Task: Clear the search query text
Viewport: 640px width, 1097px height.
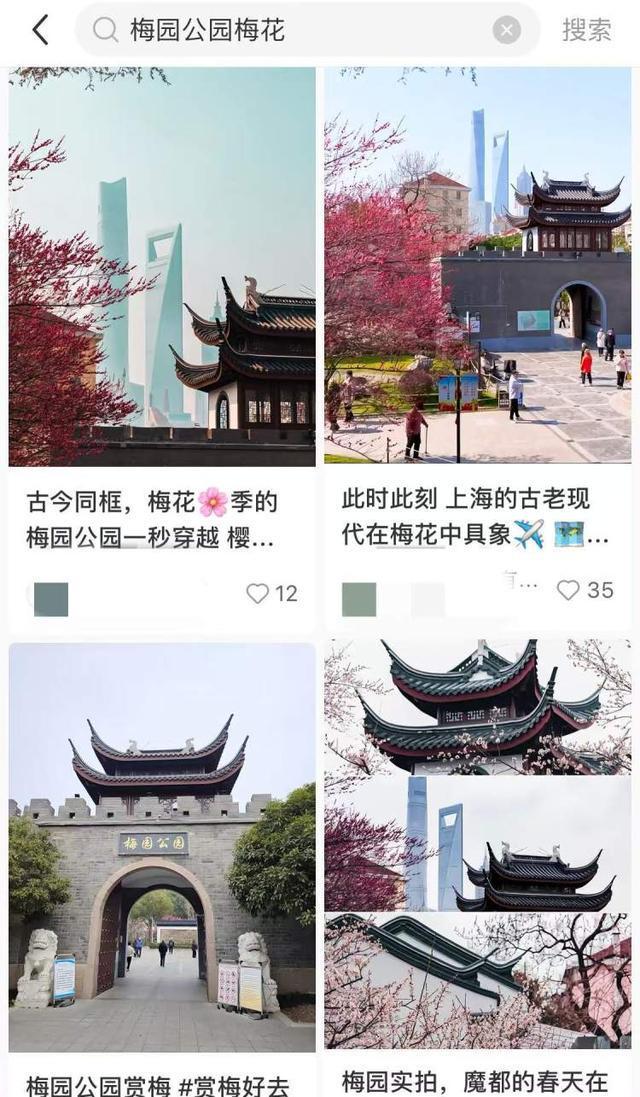Action: 507,30
